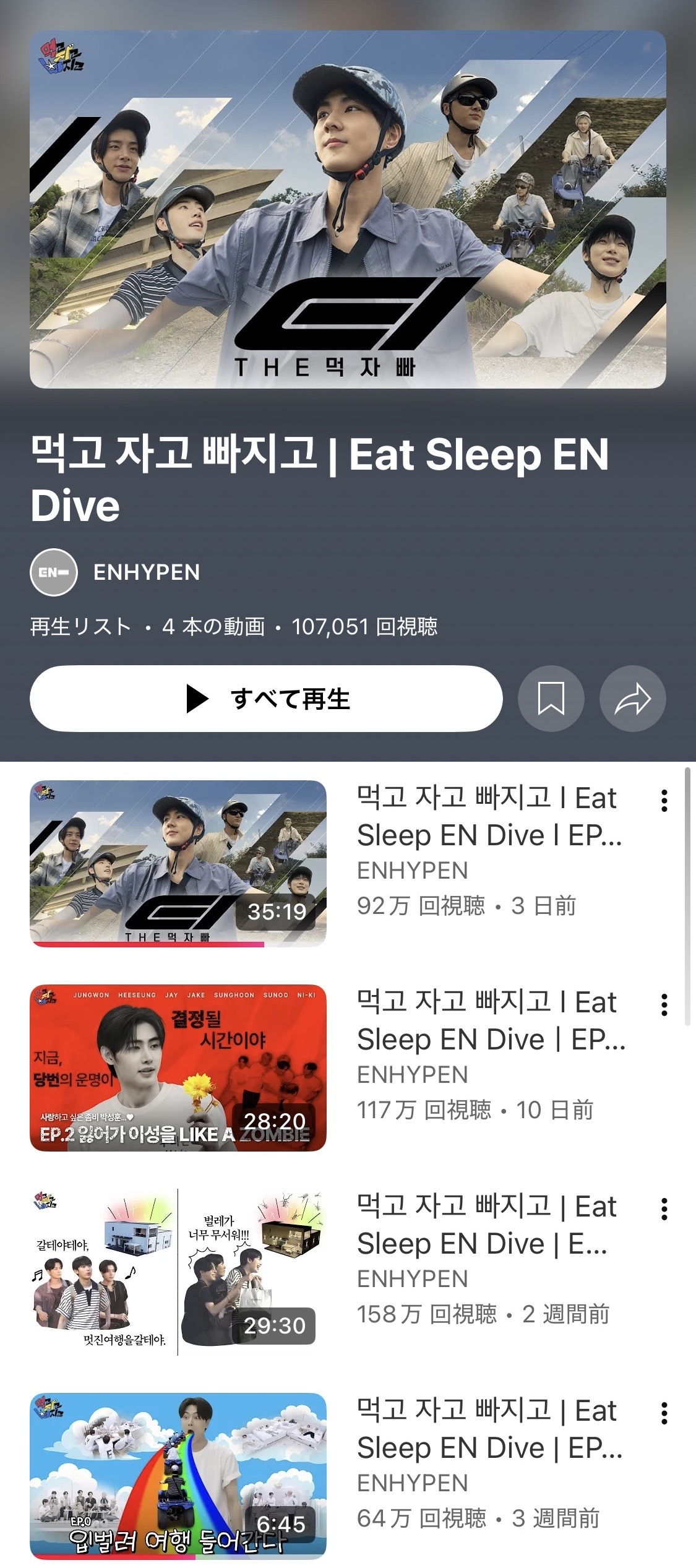
Task: Open more options for the 158万 回視聴 video
Action: click(664, 1209)
